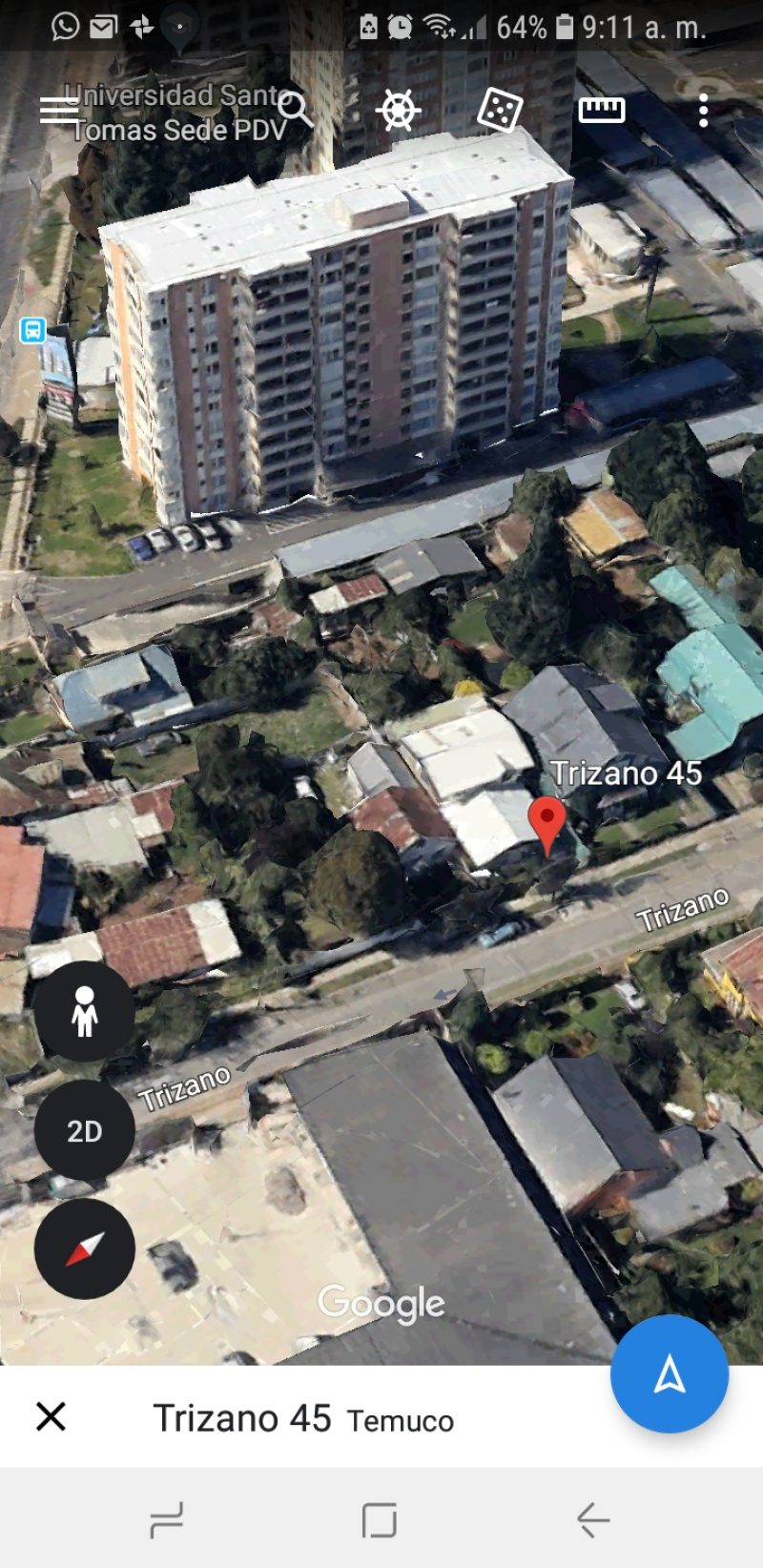Close the Trizano 45 info card
The height and width of the screenshot is (1568, 763).
52,1417
